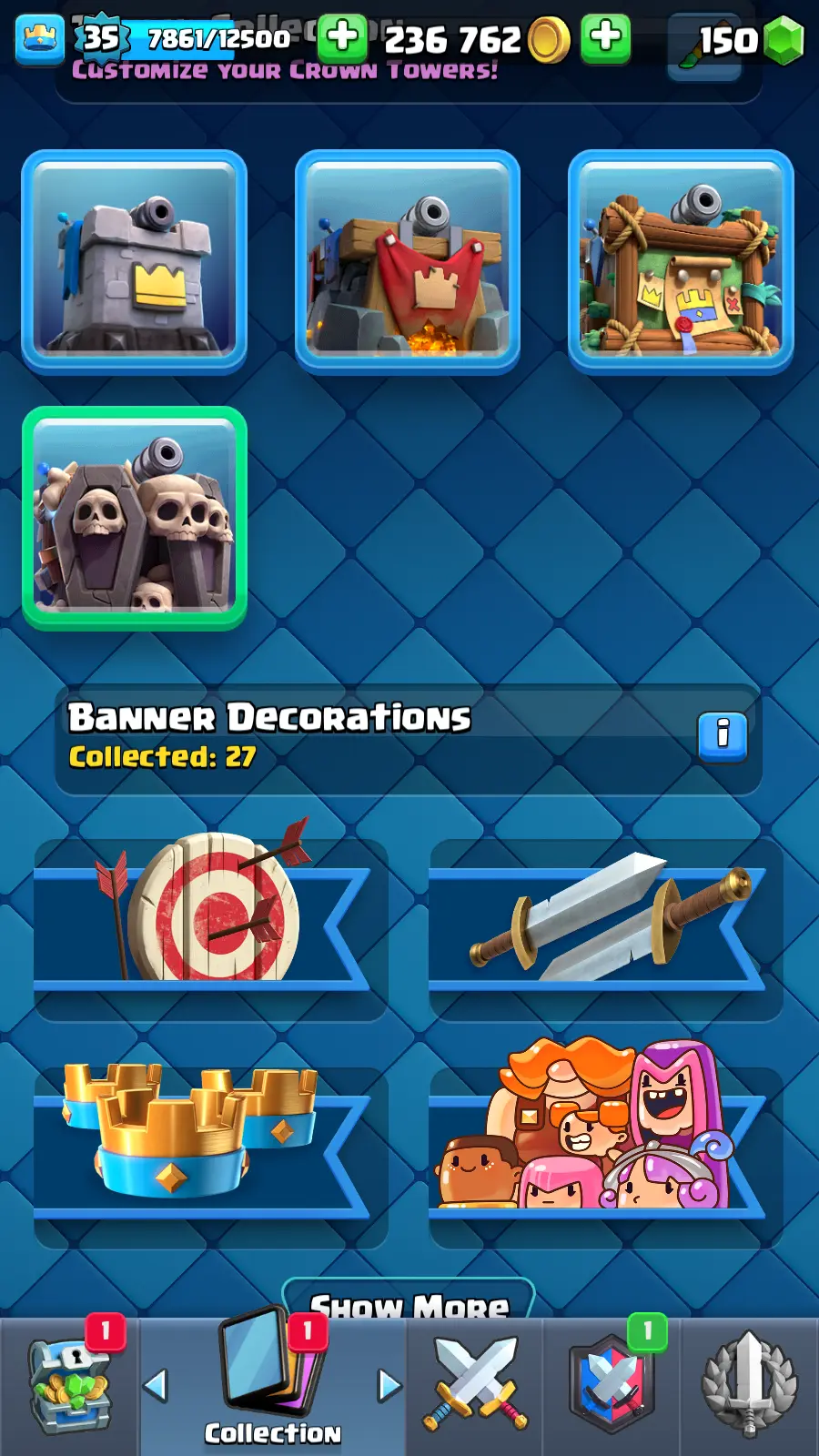Select the skull coffin tower skin
This screenshot has width=819, height=1456.
click(135, 518)
